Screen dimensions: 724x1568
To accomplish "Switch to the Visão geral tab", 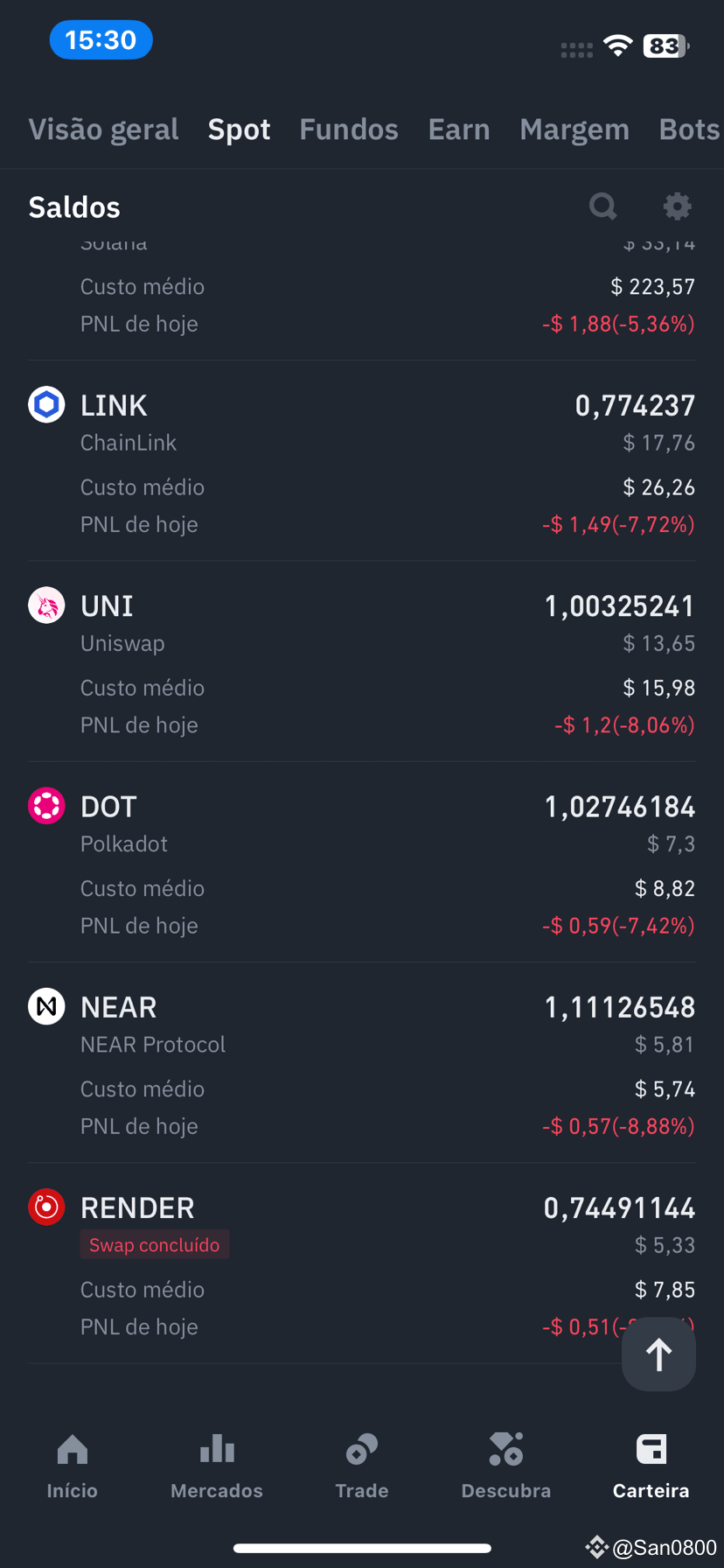I will click(103, 129).
